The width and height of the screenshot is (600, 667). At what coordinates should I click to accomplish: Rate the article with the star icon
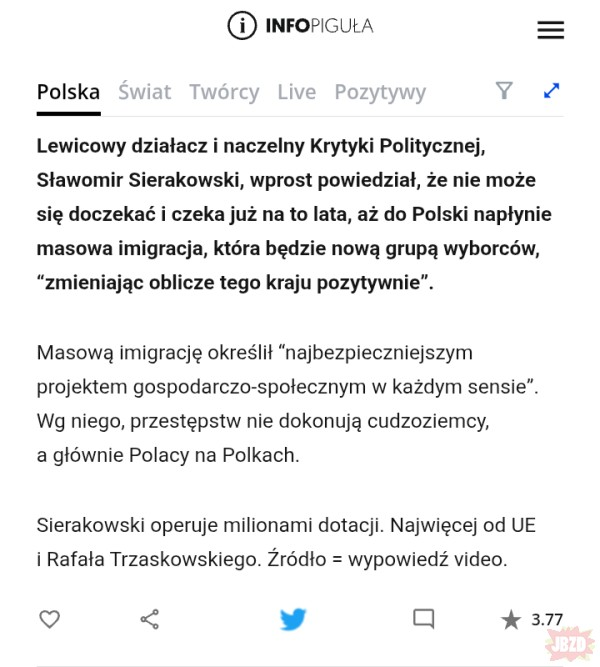pos(511,620)
